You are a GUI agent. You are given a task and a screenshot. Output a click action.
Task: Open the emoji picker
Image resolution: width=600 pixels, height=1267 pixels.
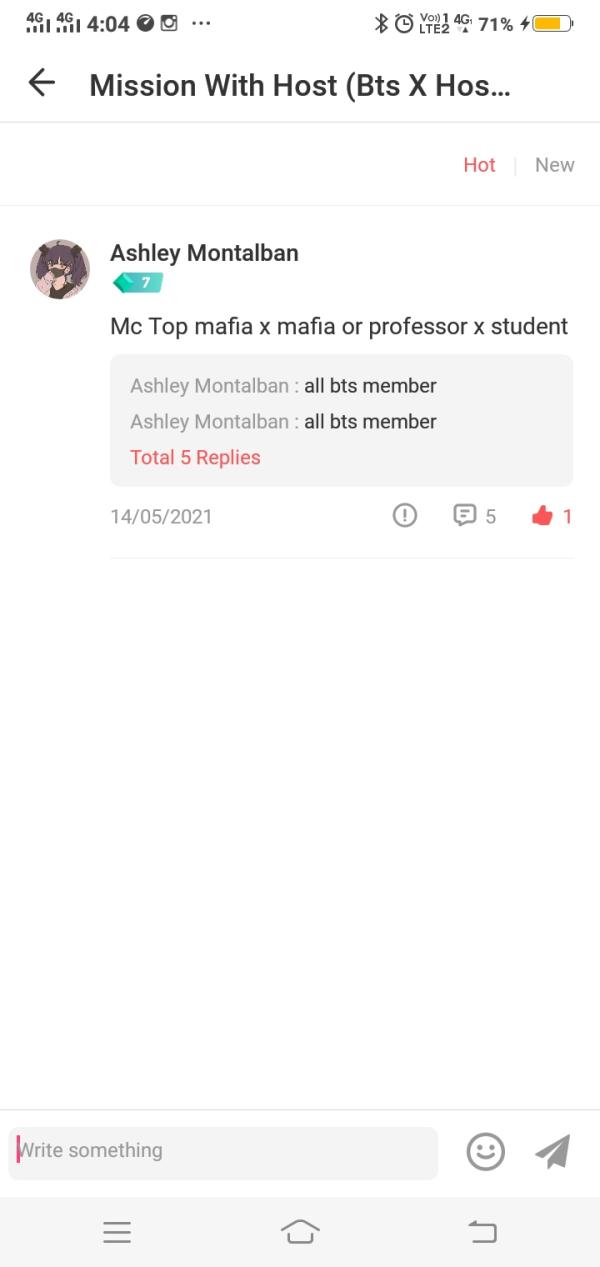click(x=486, y=1151)
